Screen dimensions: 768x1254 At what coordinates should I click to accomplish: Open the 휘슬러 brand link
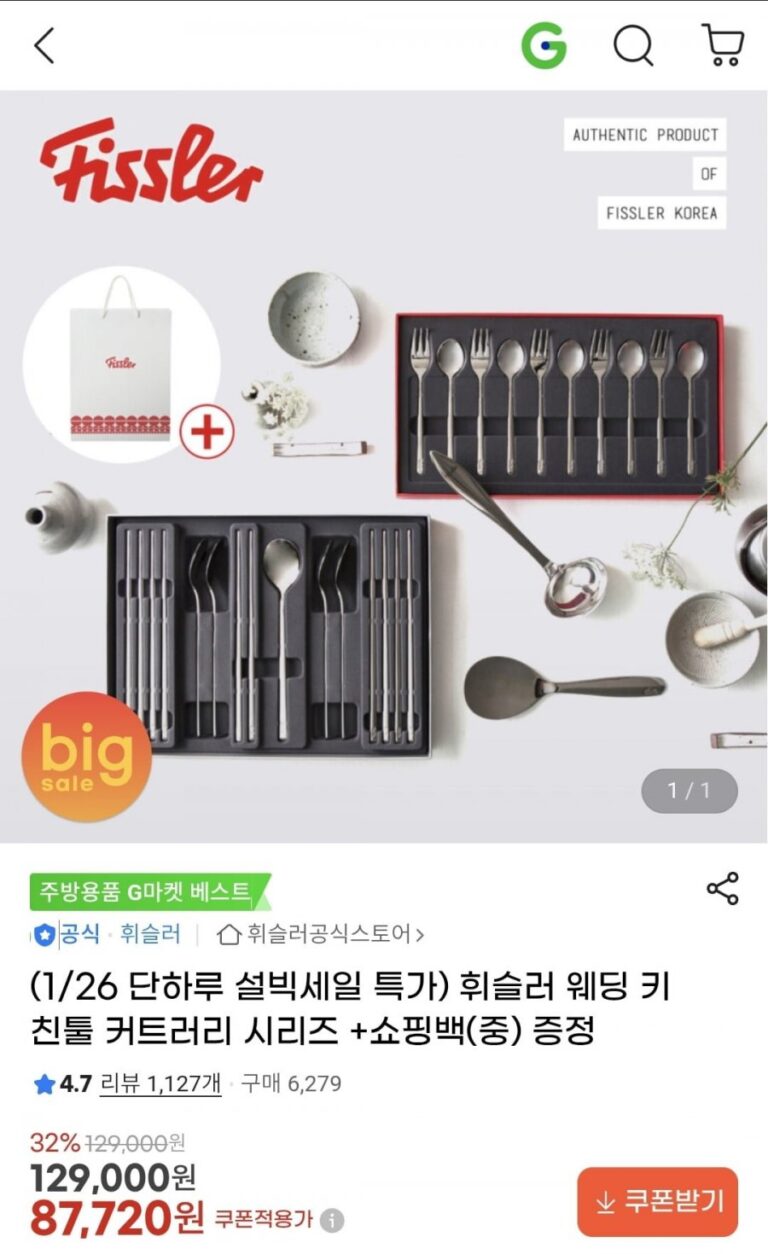click(x=150, y=935)
